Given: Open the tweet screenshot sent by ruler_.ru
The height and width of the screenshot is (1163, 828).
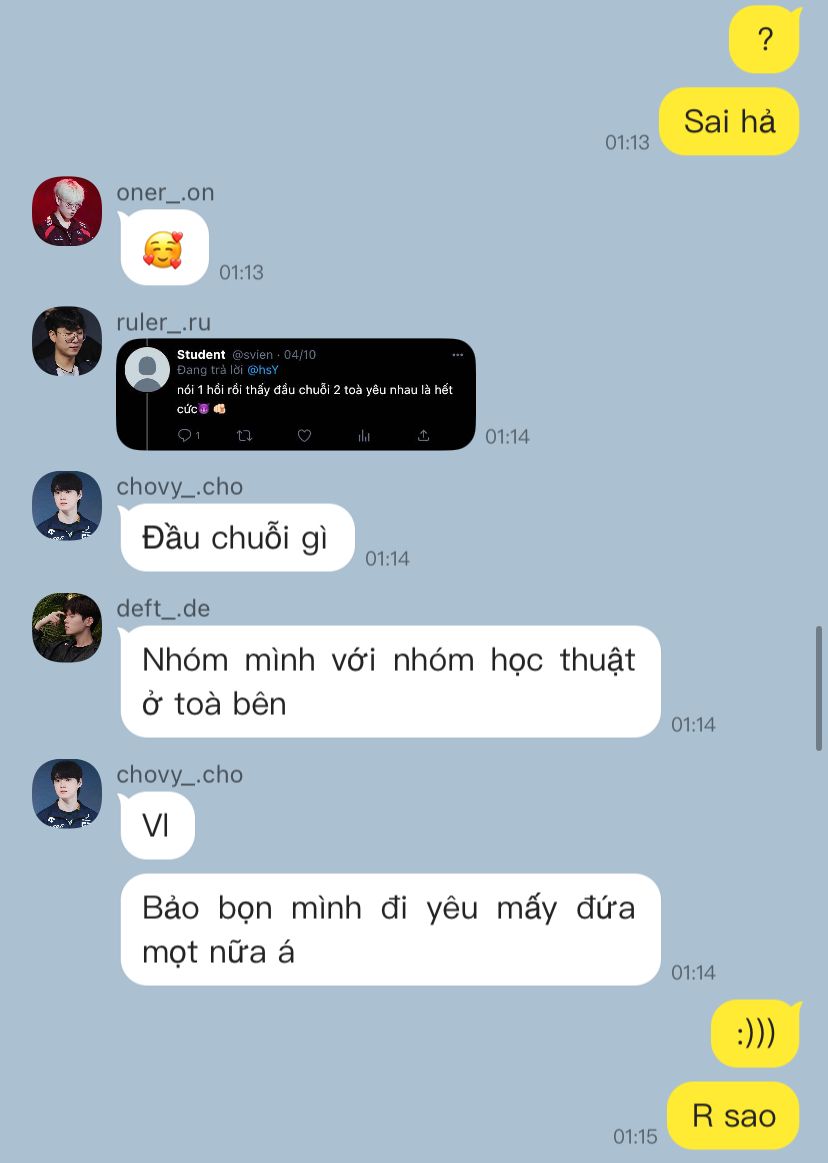Looking at the screenshot, I should (x=296, y=395).
